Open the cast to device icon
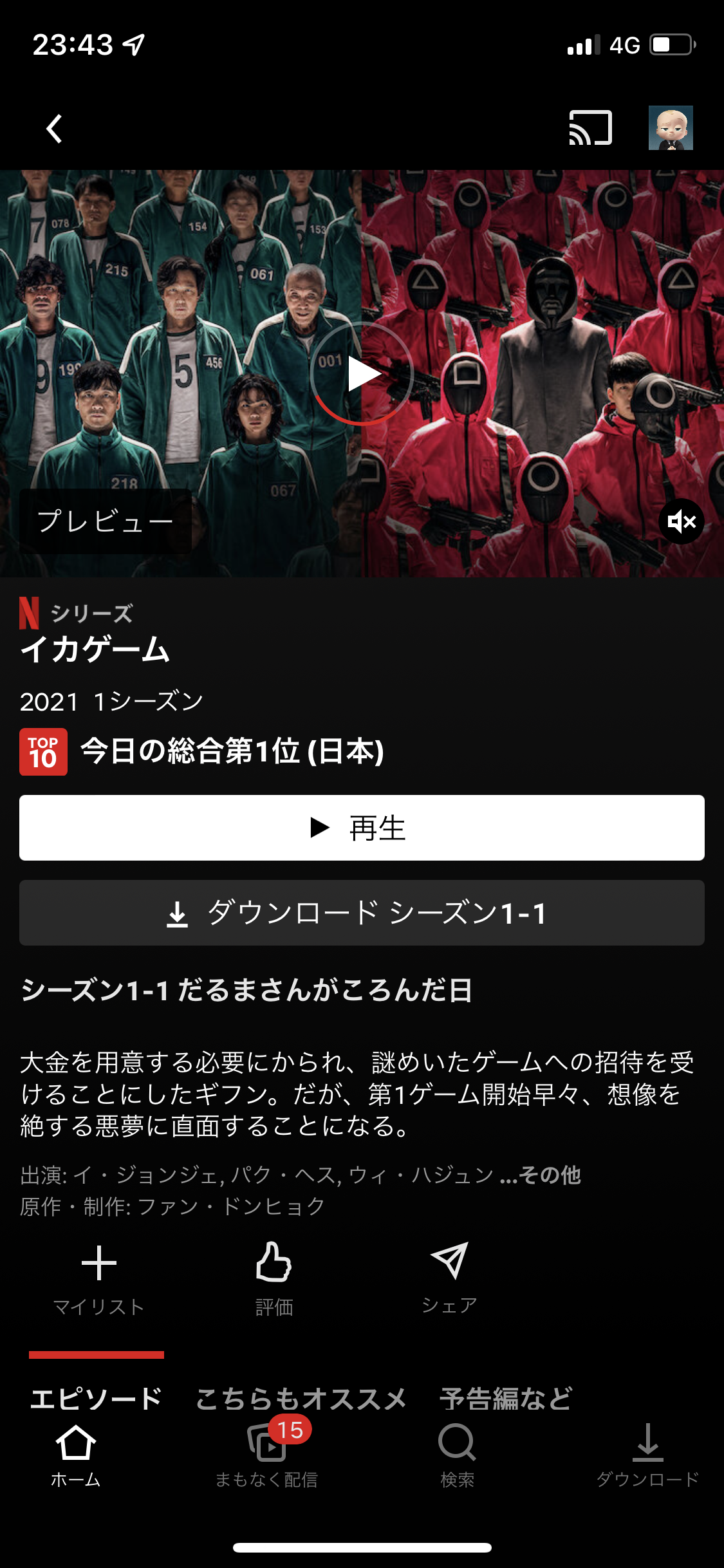 click(x=590, y=128)
